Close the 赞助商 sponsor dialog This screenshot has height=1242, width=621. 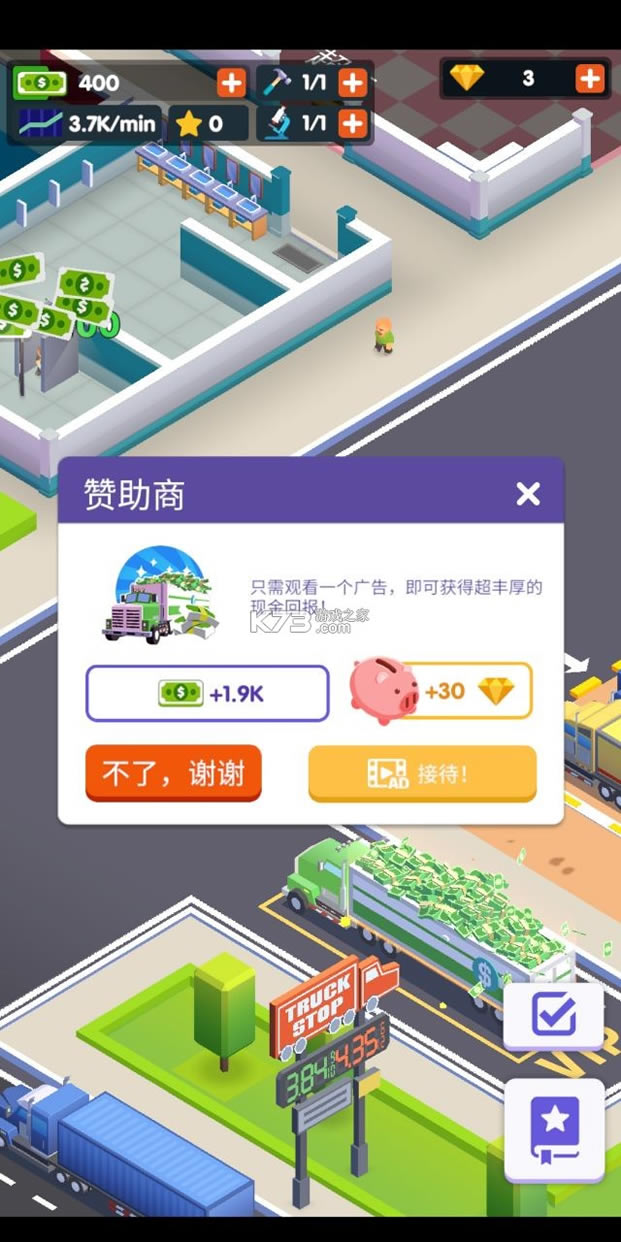point(528,493)
